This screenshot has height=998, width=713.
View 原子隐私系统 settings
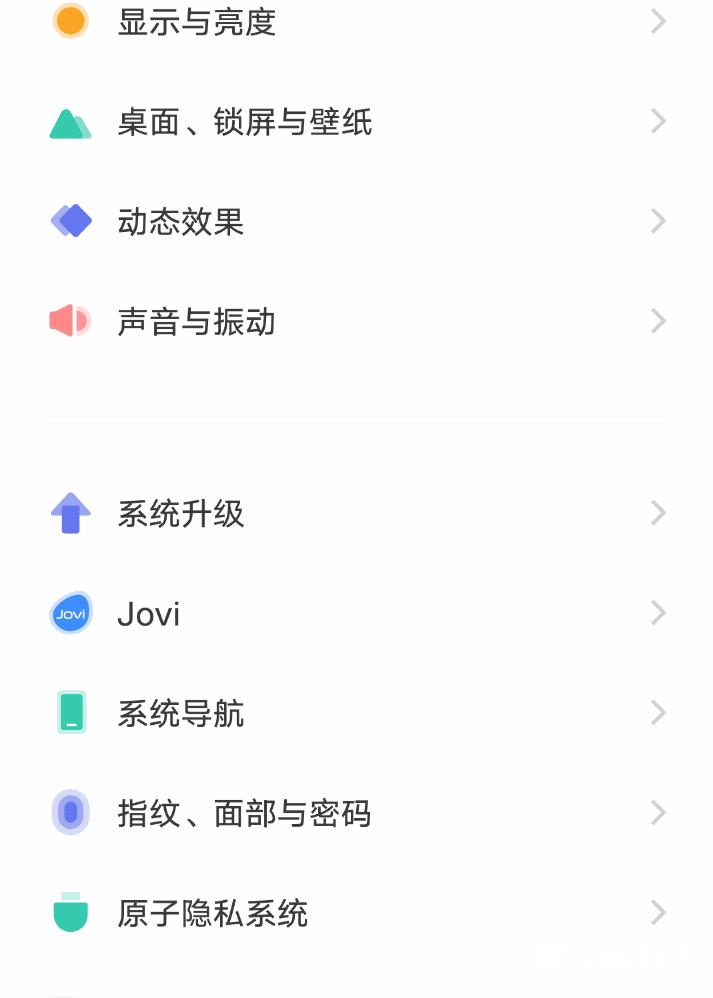213,914
